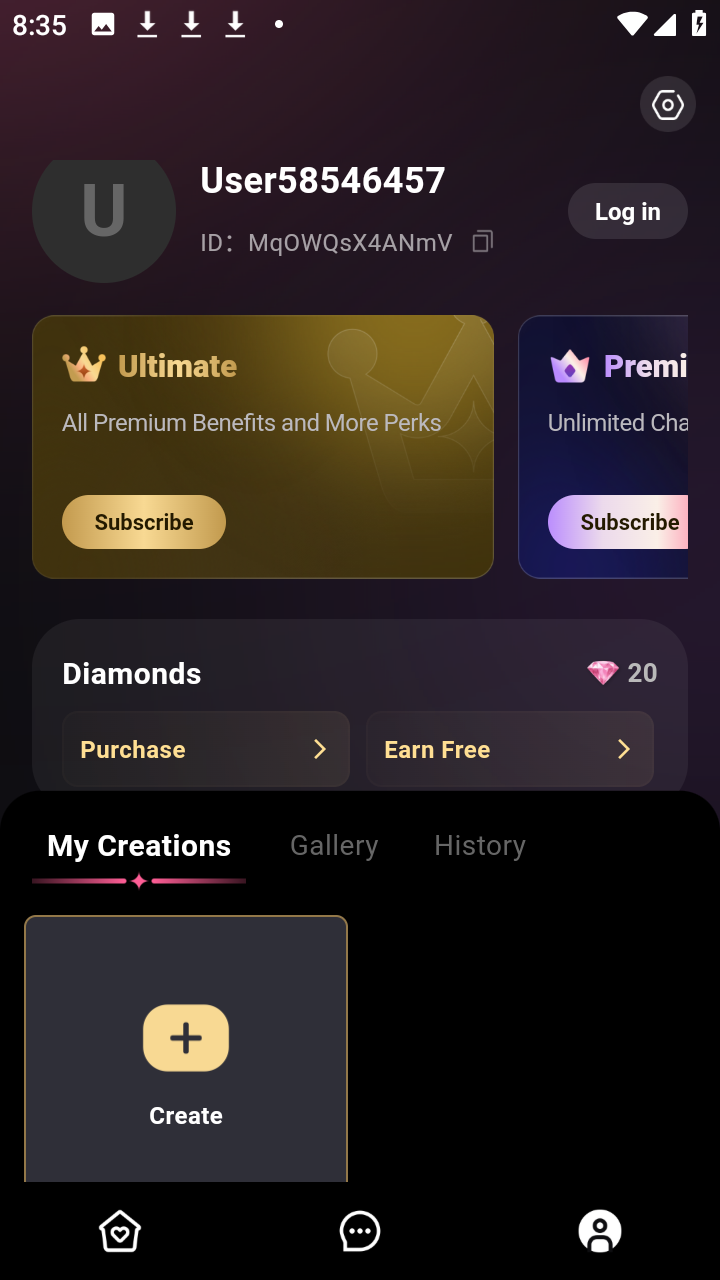Tap the Log in button
The height and width of the screenshot is (1280, 720).
pyautogui.click(x=627, y=211)
